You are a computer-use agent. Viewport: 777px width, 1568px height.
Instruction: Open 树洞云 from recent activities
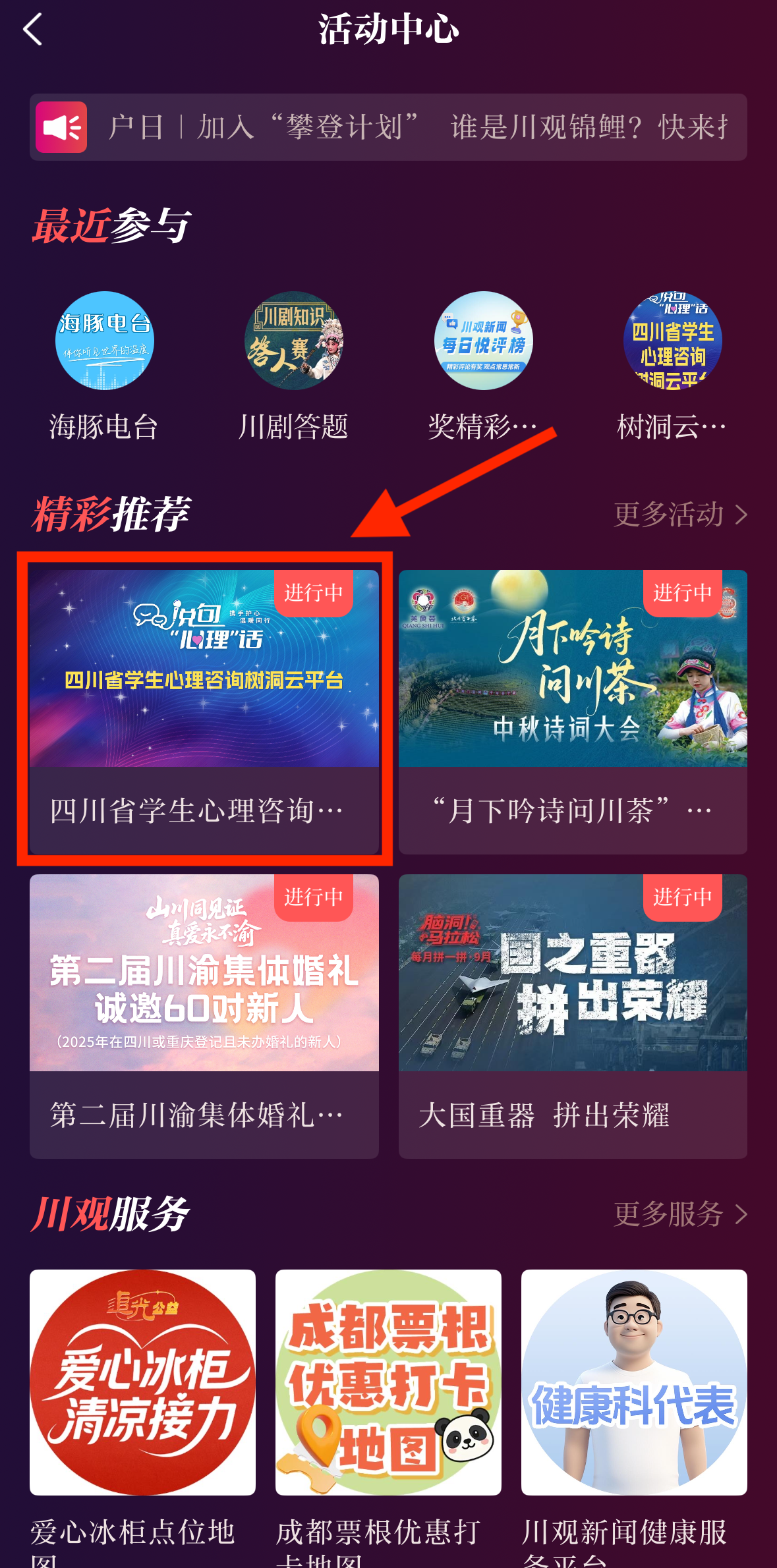(672, 341)
